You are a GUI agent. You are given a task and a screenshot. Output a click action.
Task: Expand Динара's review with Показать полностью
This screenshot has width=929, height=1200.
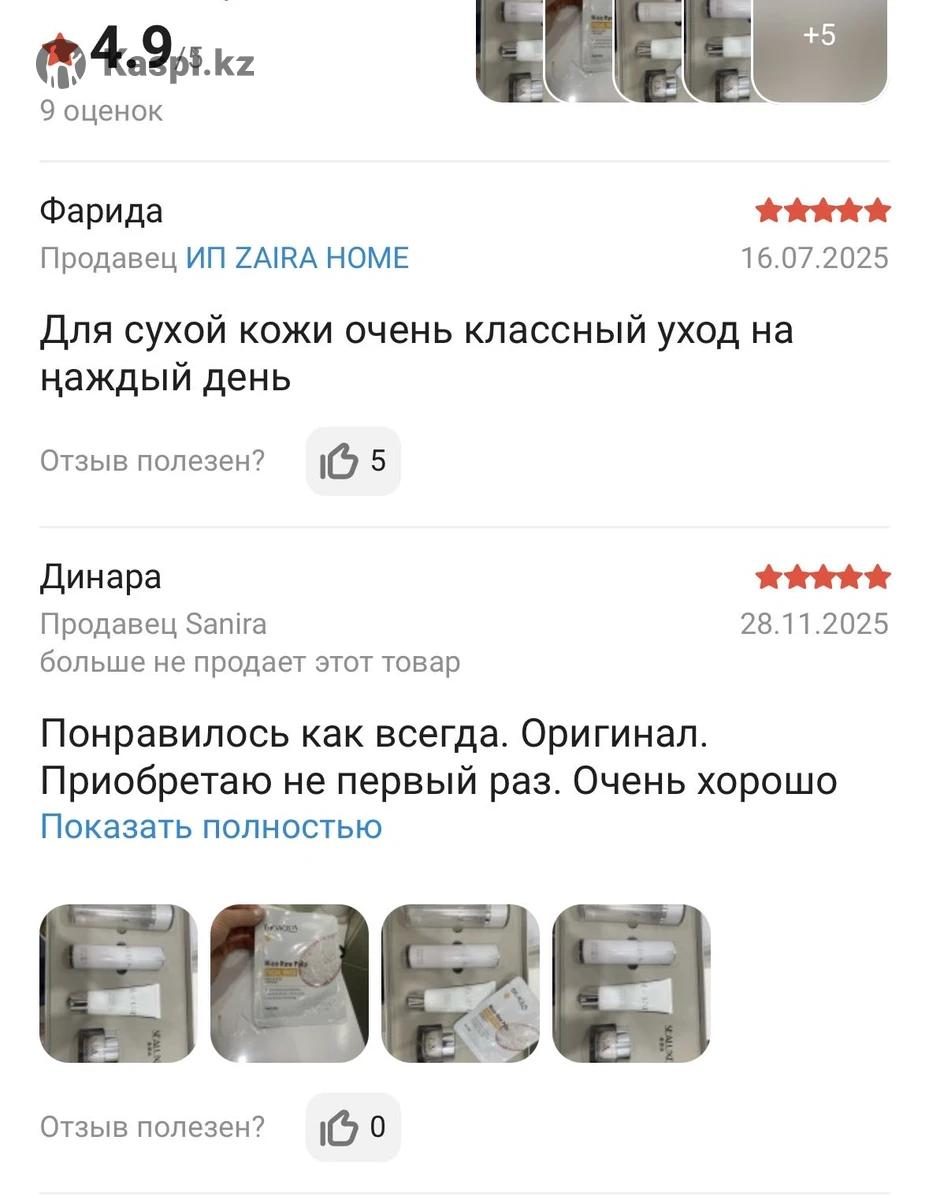211,827
